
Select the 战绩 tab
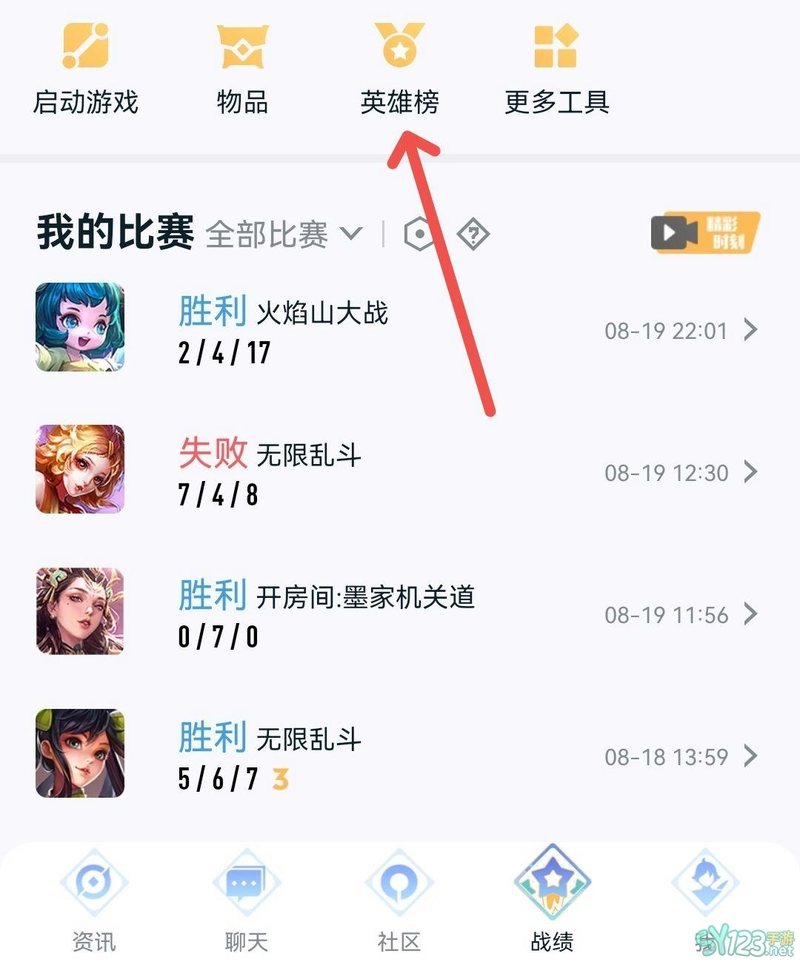(x=552, y=900)
